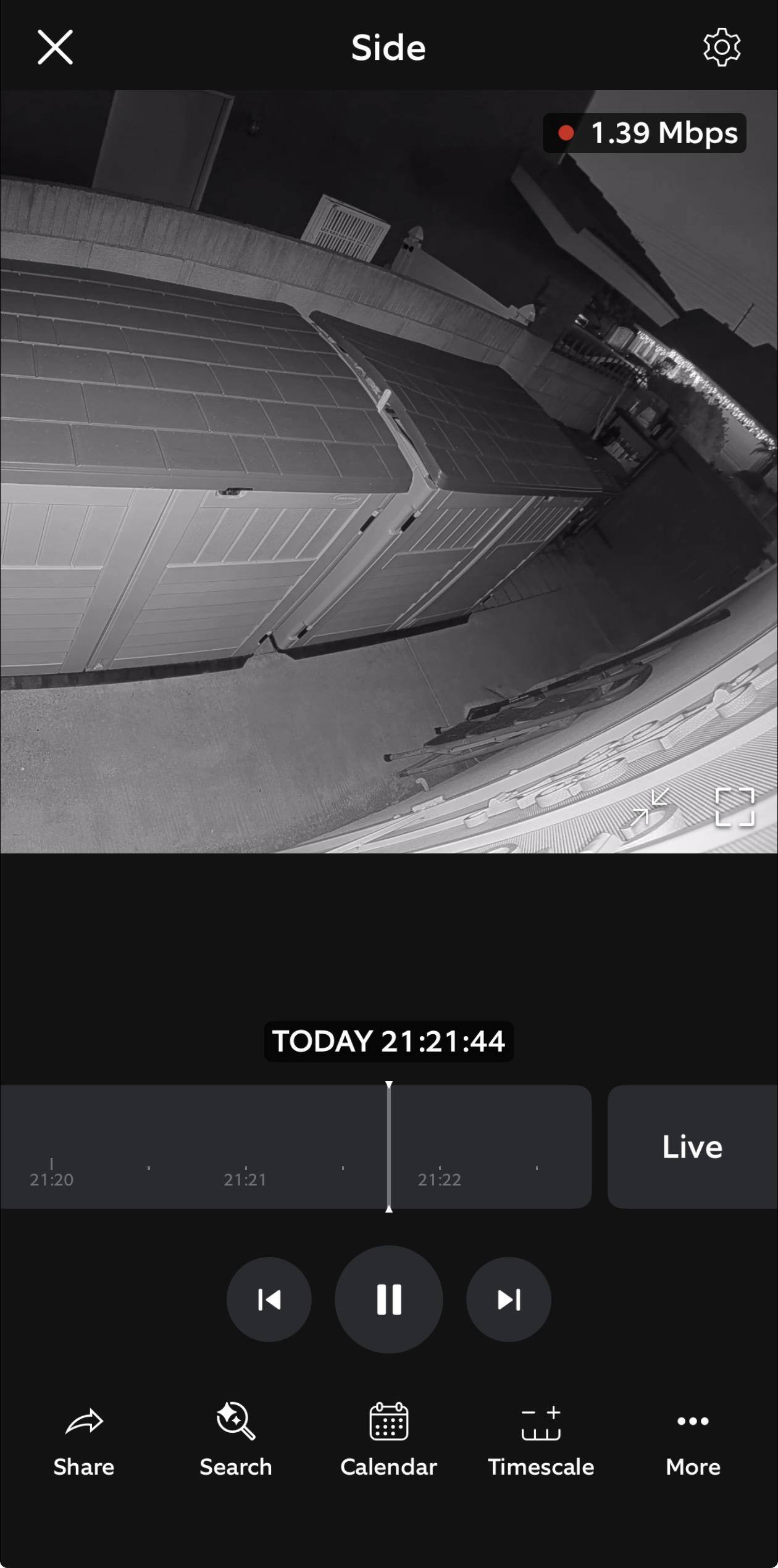This screenshot has height=1568, width=778.
Task: Skip to next recording
Action: (508, 1299)
